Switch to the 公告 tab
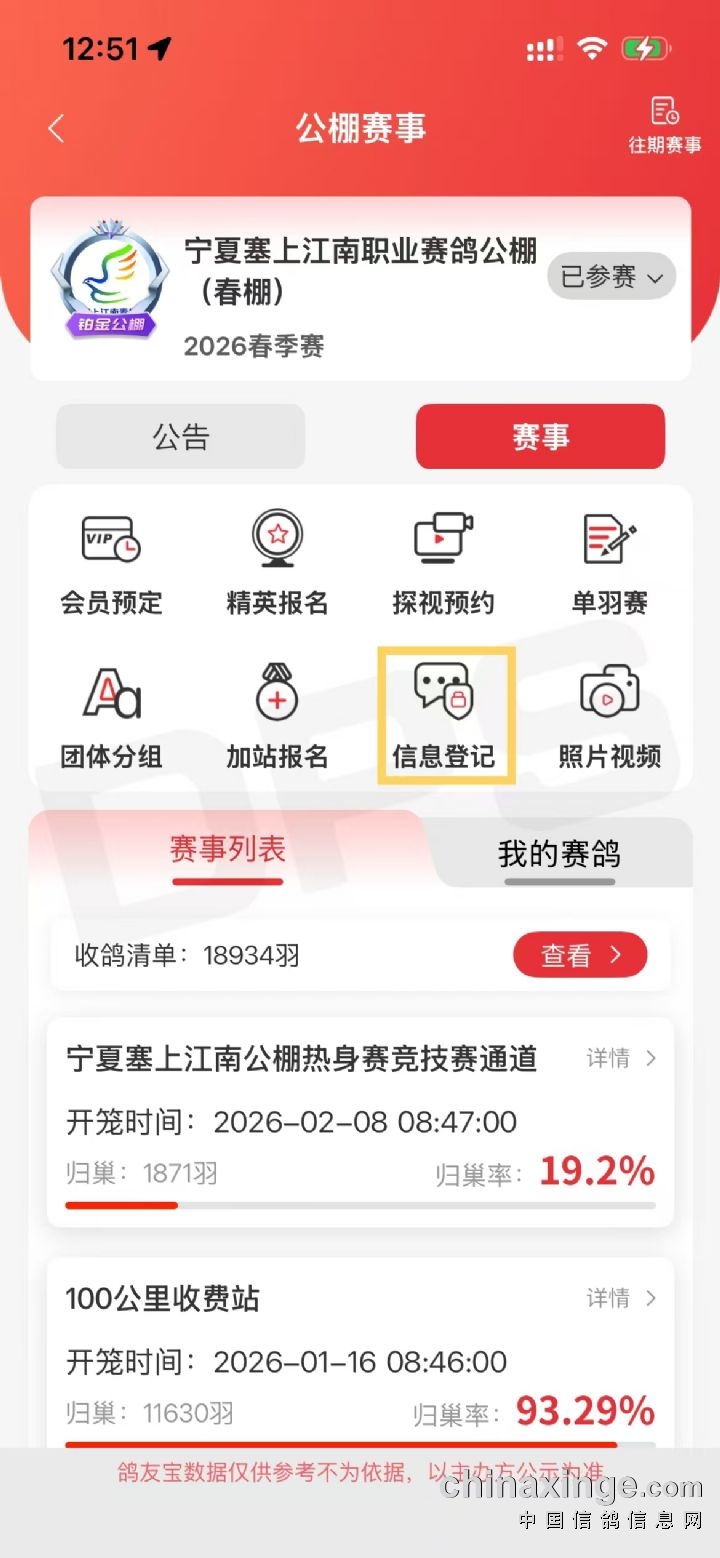720x1558 pixels. pos(180,437)
